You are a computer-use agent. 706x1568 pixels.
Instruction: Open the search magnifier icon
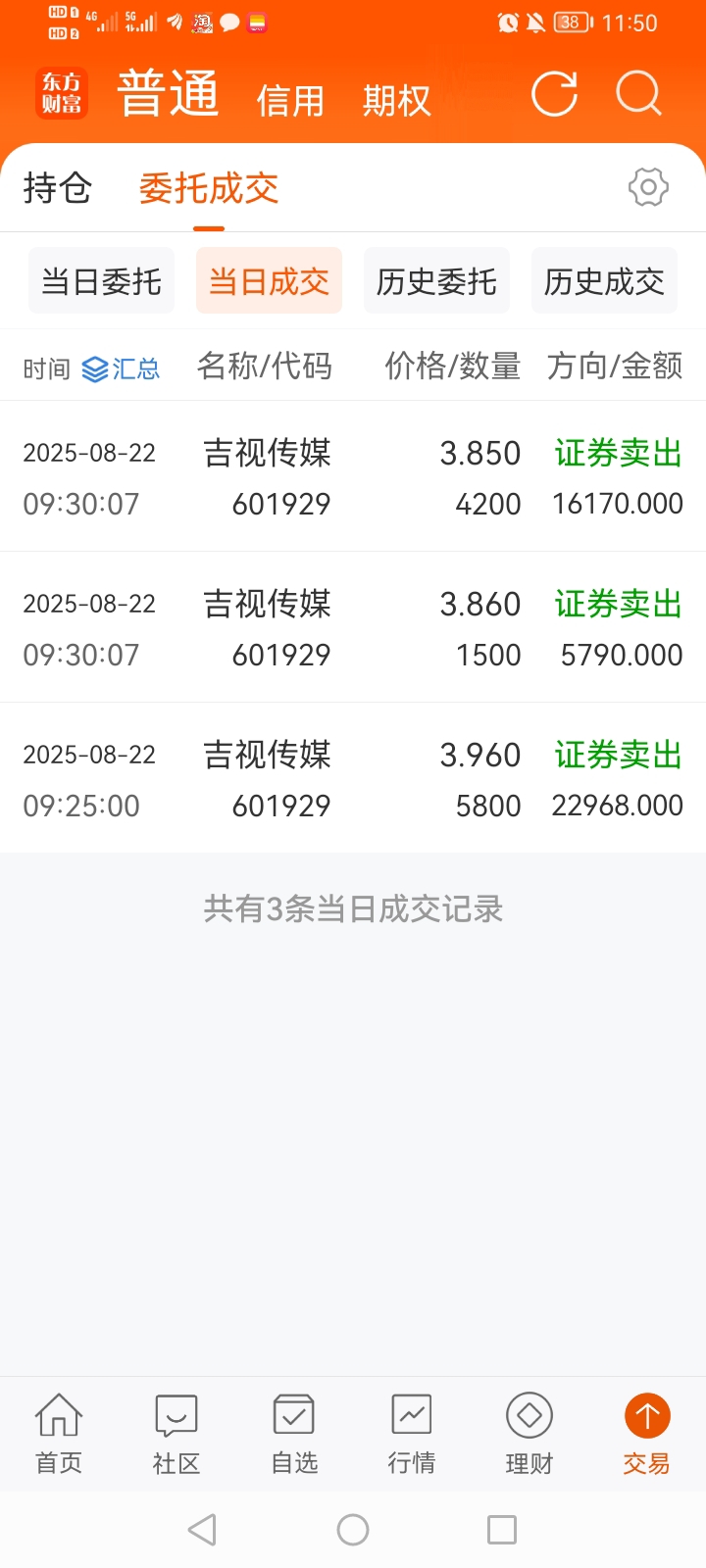coord(639,94)
